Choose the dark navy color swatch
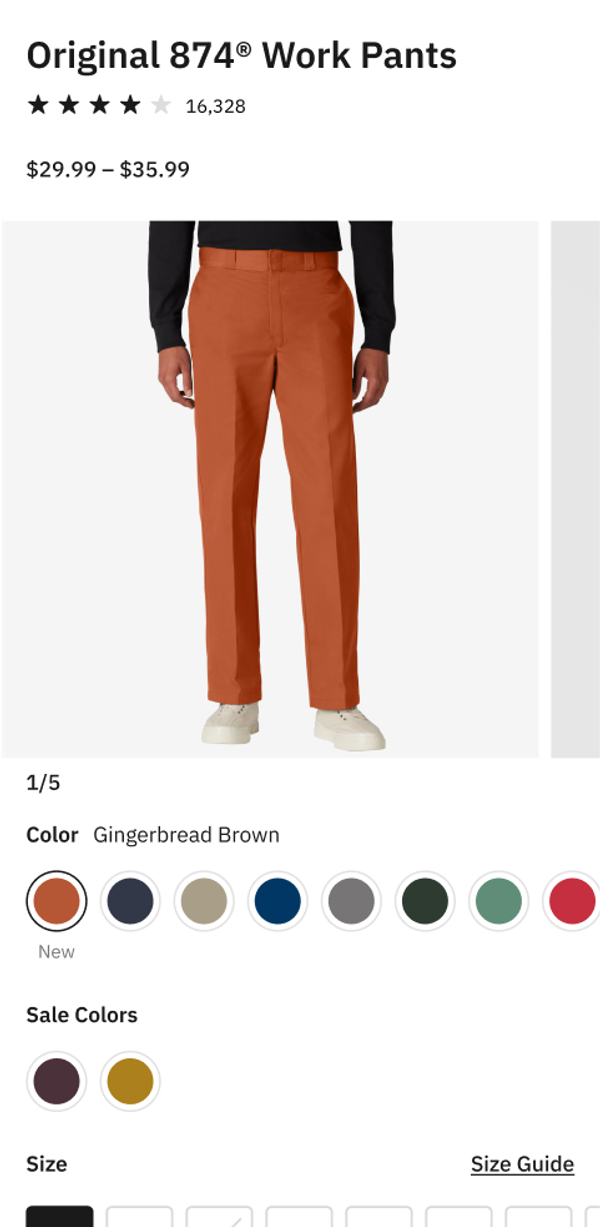Screen dimensions: 600x1227 click(130, 901)
